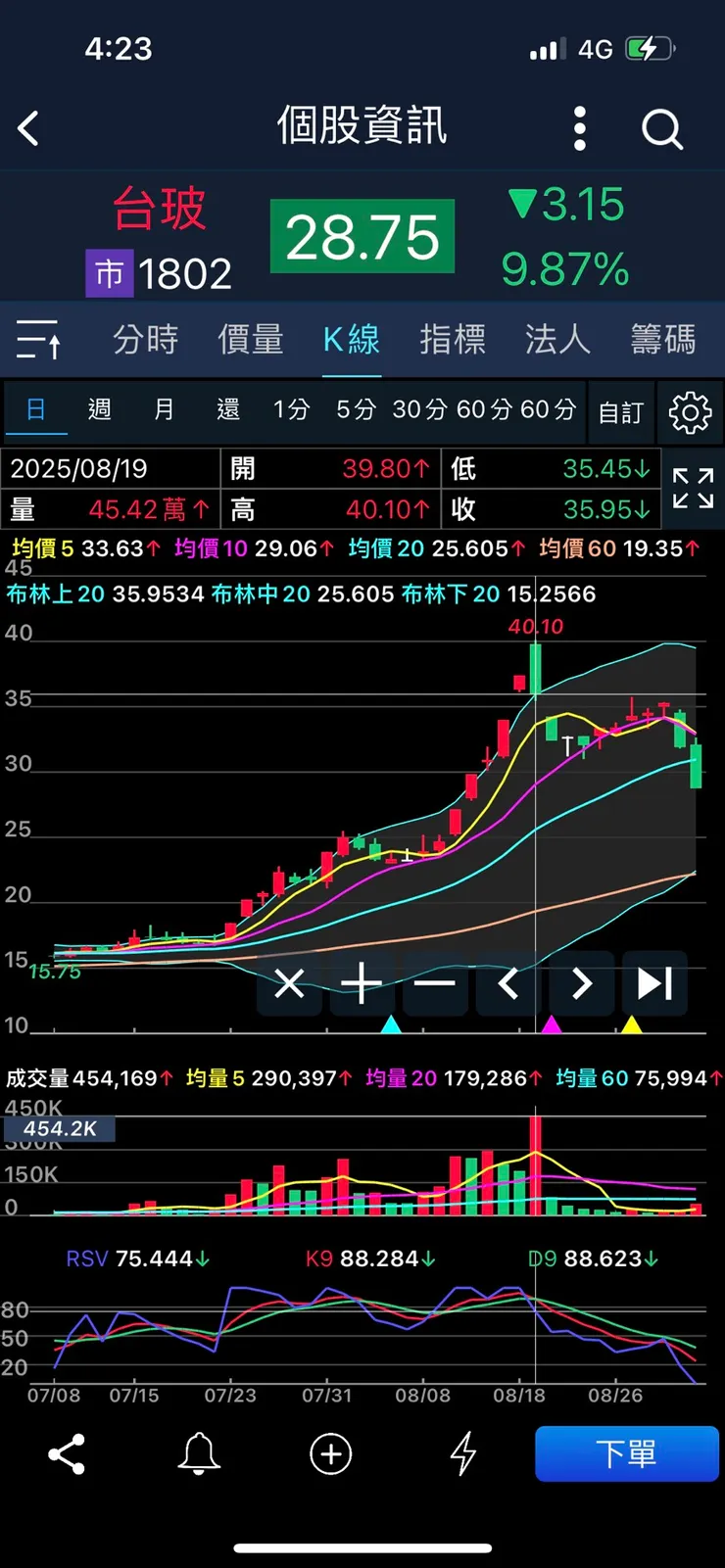Tap the lightning quick-trade icon
Image resolution: width=725 pixels, height=1568 pixels.
pyautogui.click(x=460, y=1454)
